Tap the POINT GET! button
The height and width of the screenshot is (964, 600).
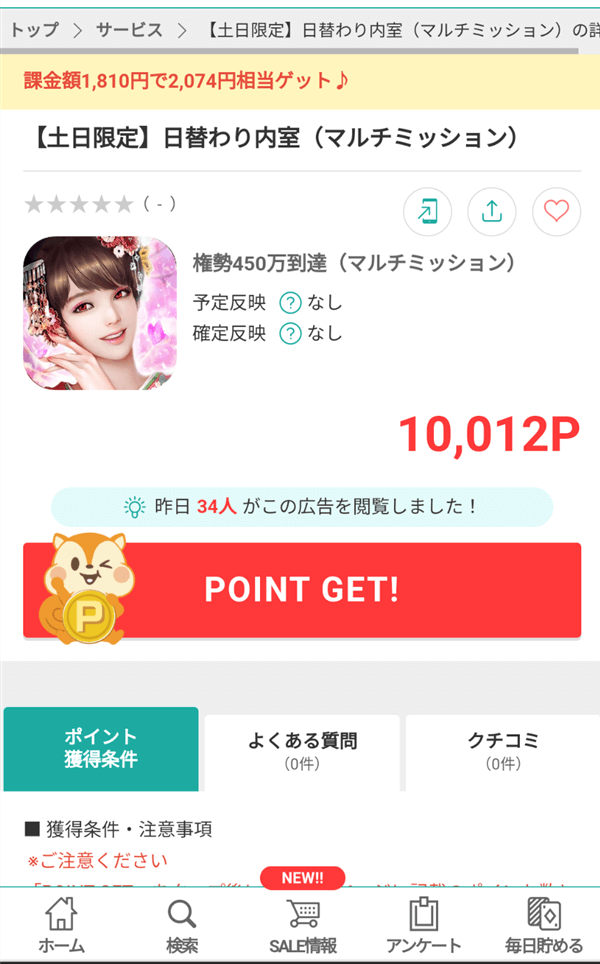tap(302, 590)
